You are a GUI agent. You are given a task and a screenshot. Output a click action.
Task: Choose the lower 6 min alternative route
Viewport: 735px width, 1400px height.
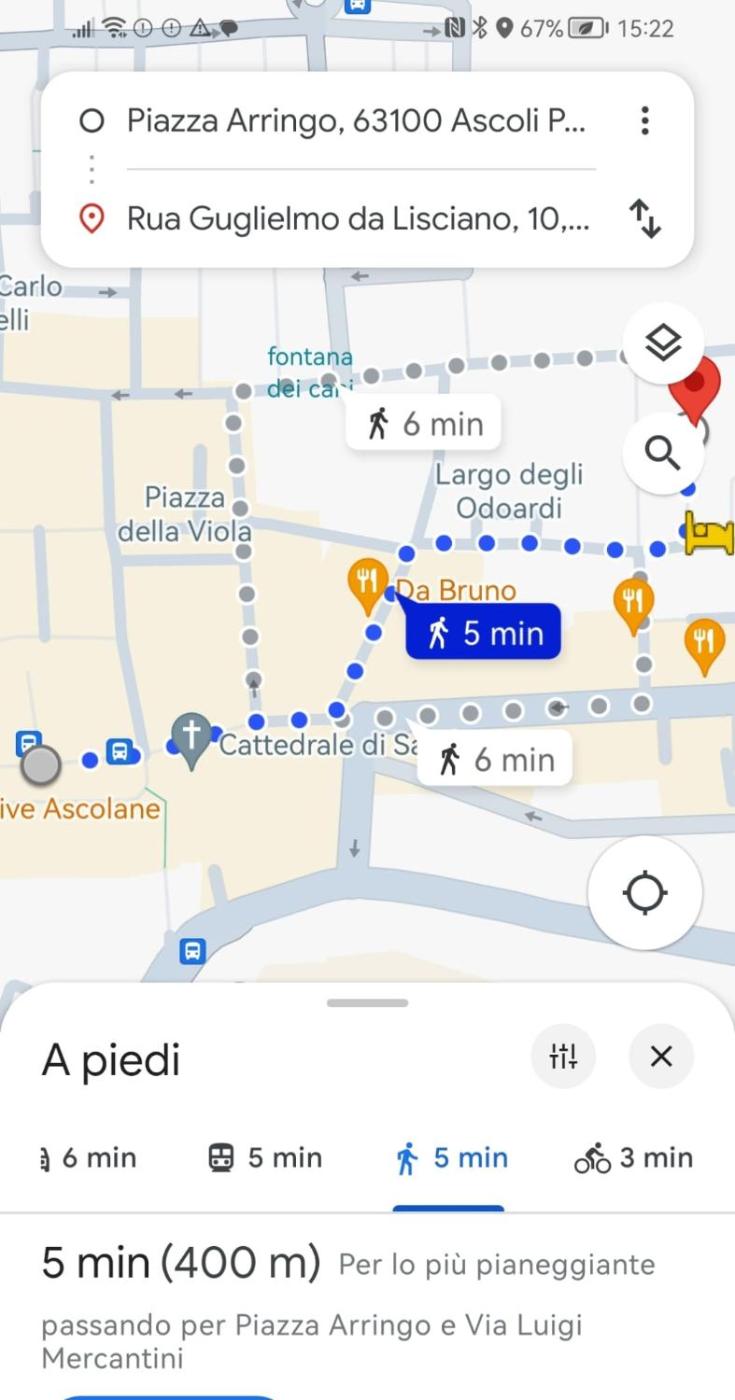[495, 760]
